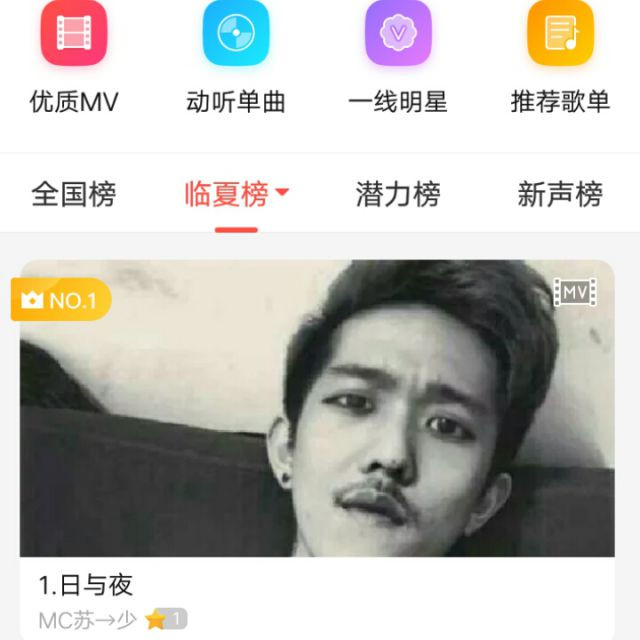This screenshot has width=640, height=640.
Task: Switch to the 新声榜 tab
Action: point(560,194)
